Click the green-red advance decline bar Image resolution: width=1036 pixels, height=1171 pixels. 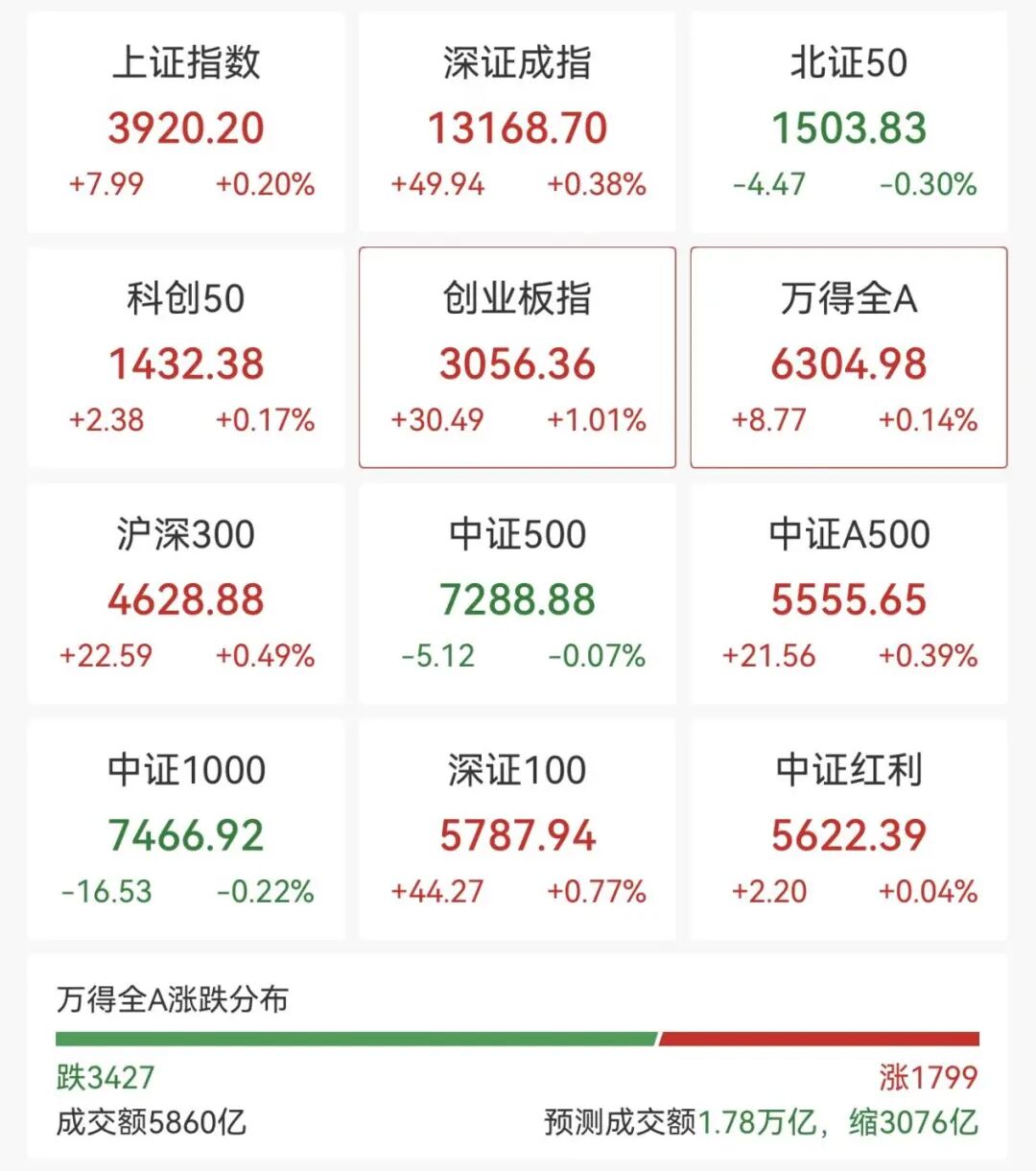click(518, 1038)
